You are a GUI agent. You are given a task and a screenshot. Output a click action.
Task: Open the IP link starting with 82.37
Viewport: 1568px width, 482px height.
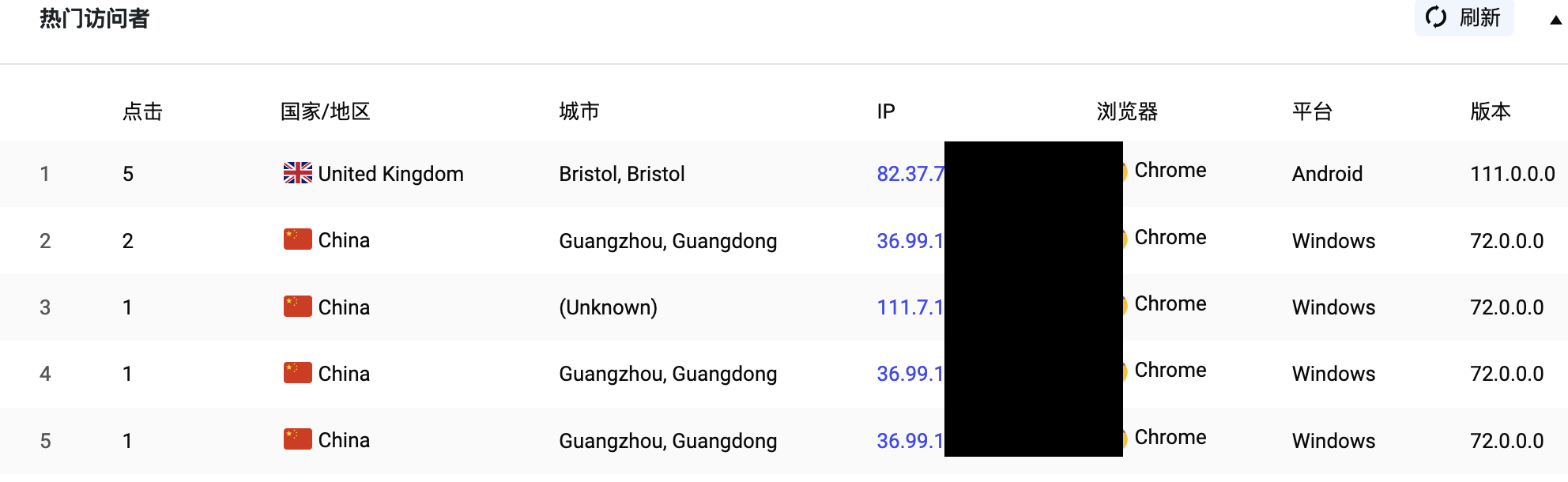(910, 174)
